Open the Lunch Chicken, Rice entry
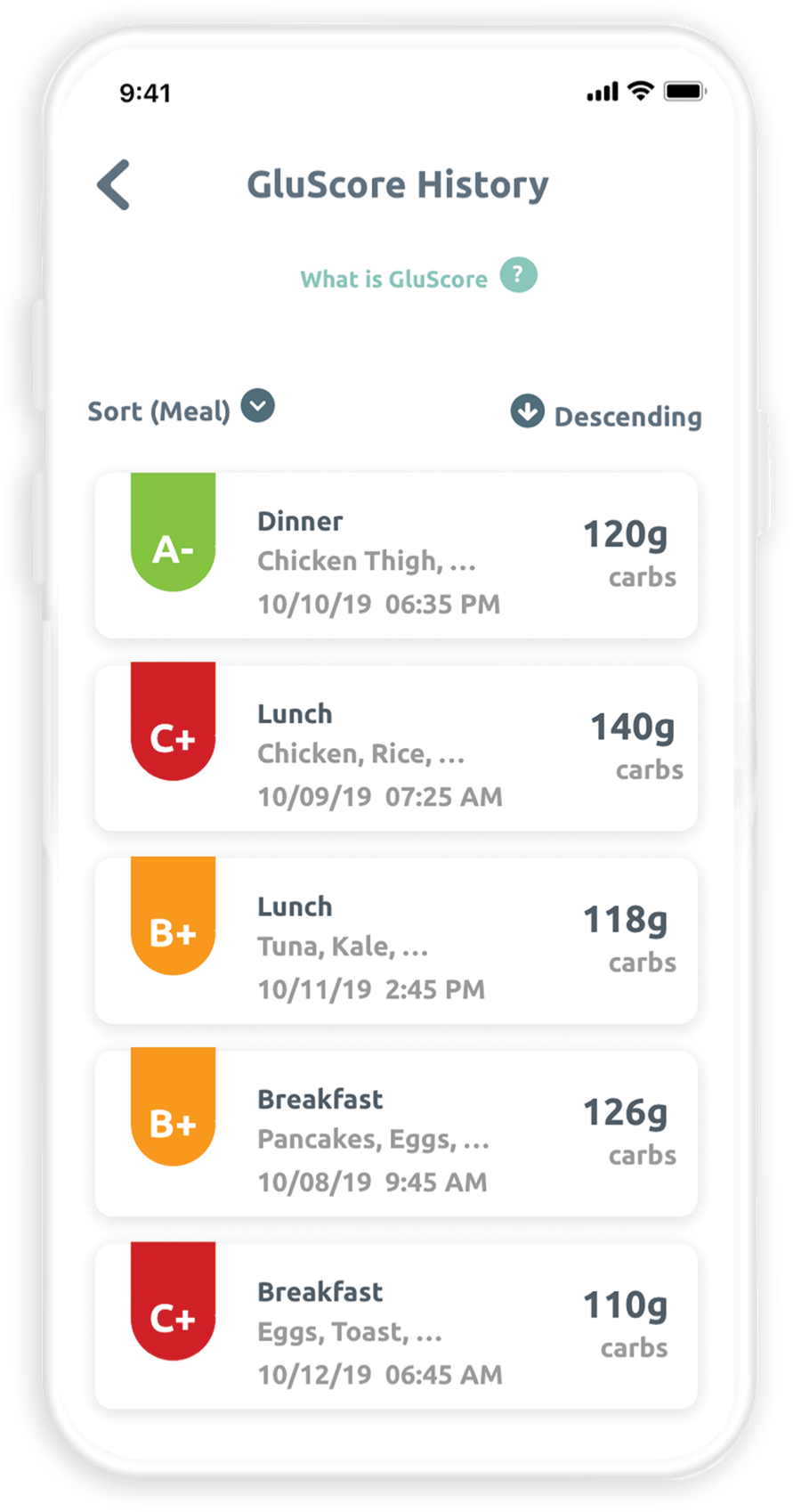793x1512 pixels. (x=396, y=748)
